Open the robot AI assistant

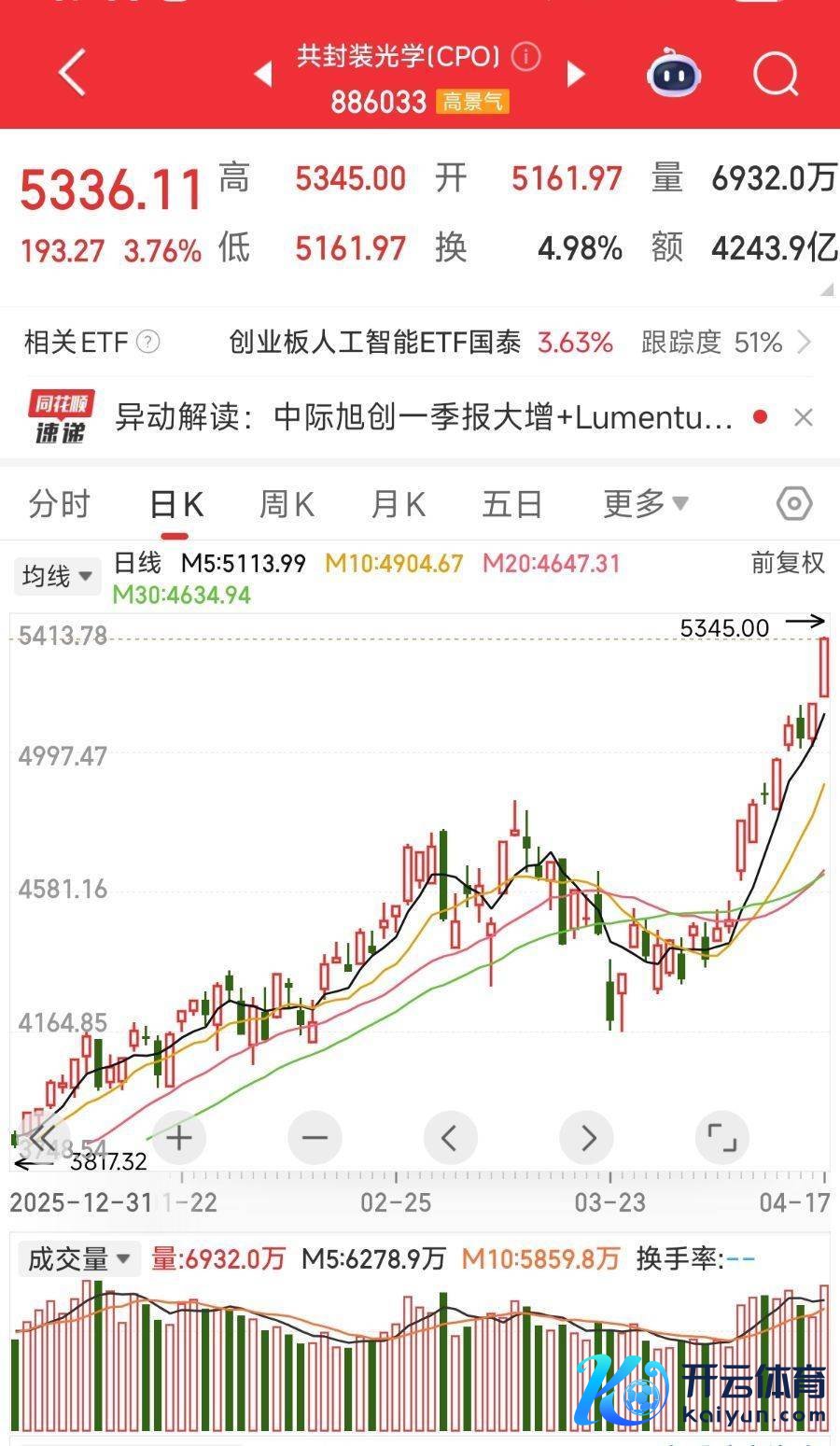(674, 74)
